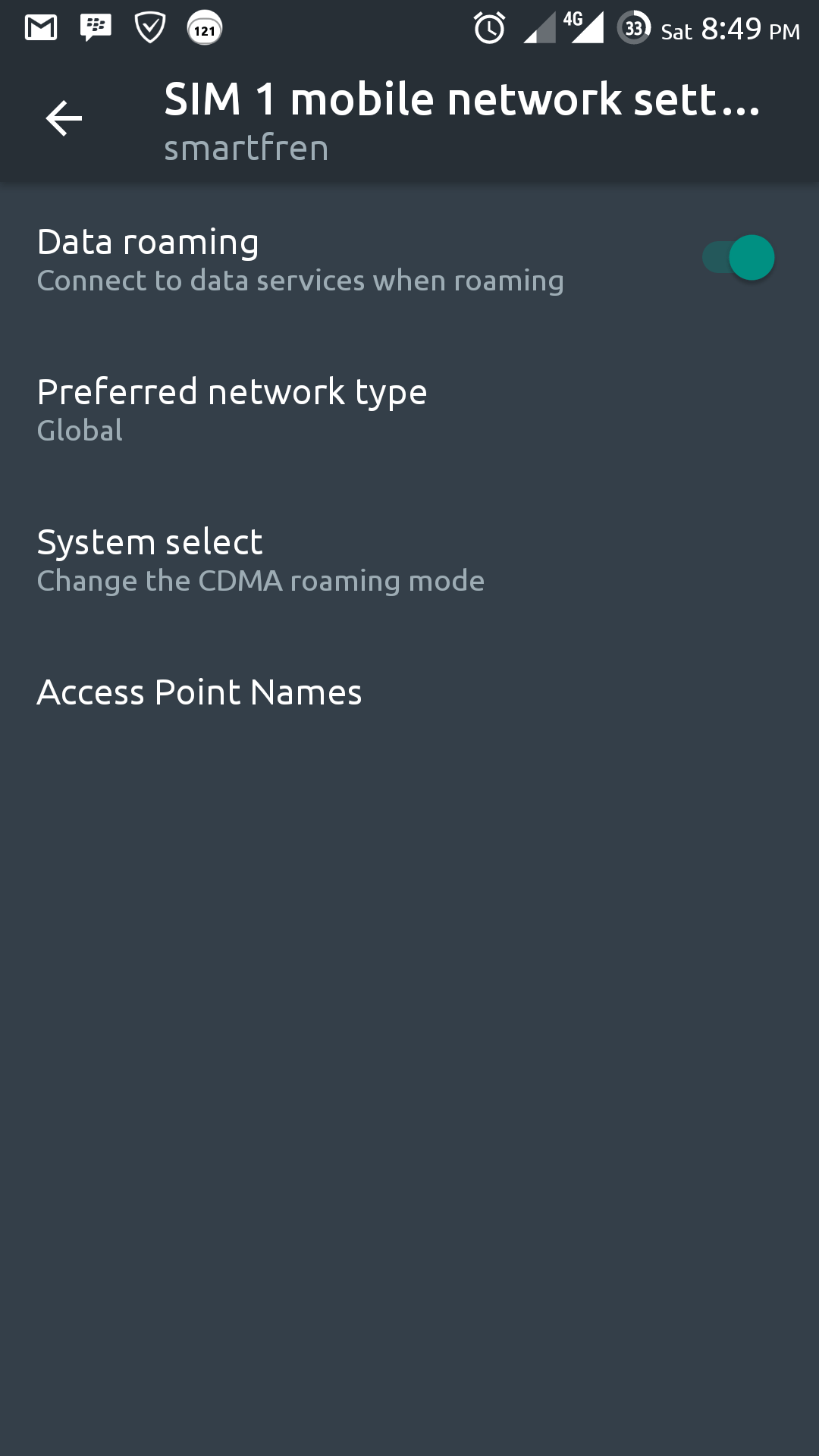Open Access Point Names
Screen dimensions: 819x1456
coord(409,692)
